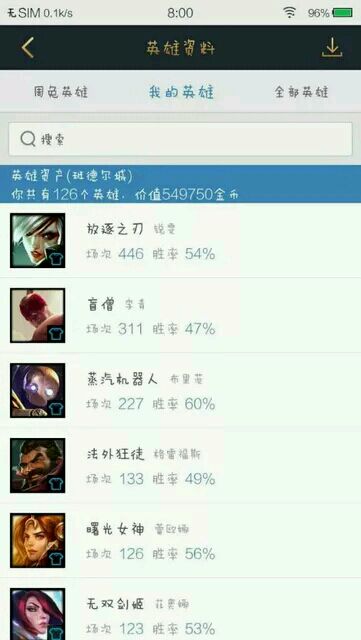This screenshot has height=640, width=361.
Task: Tap the 搜索 search field
Action: pyautogui.click(x=180, y=139)
